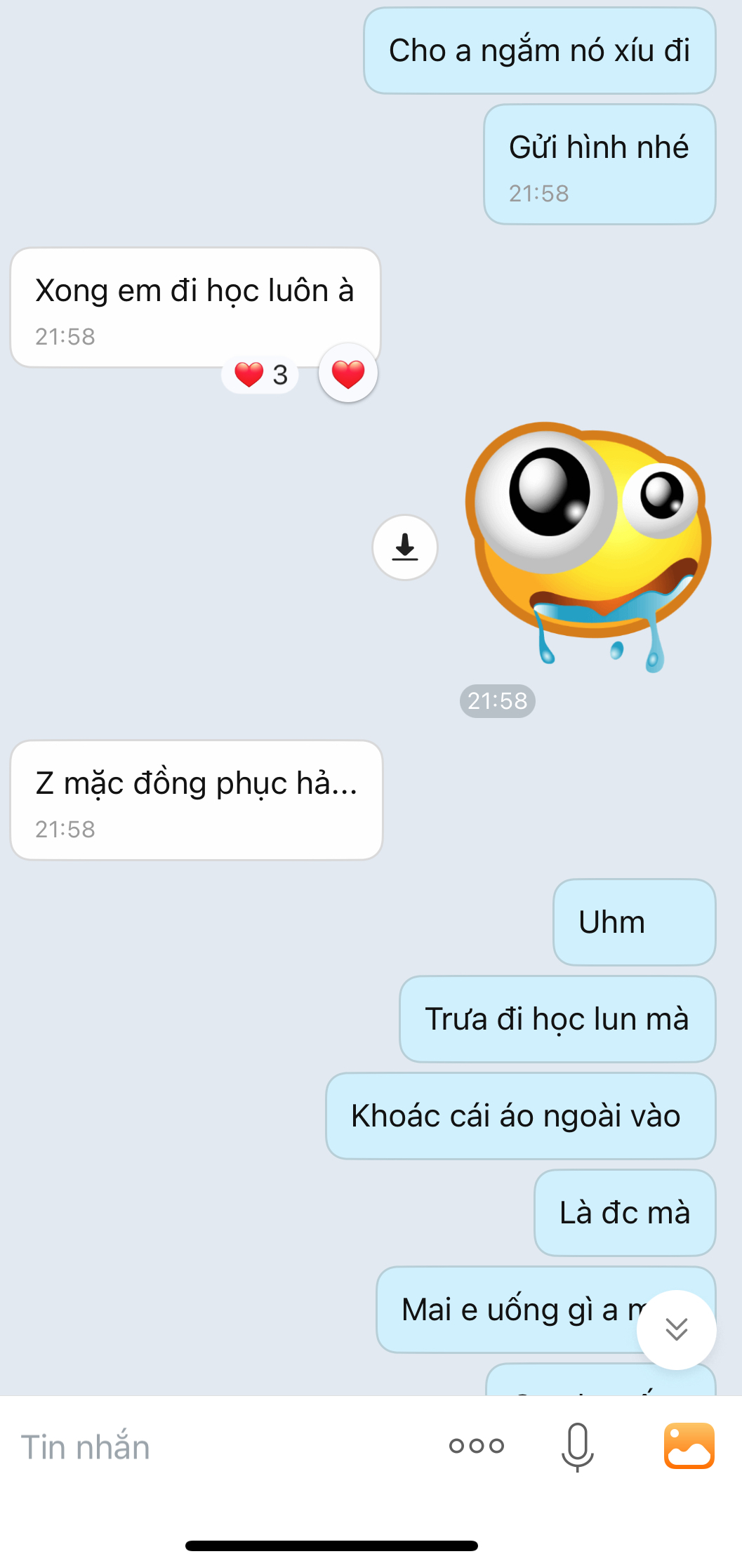This screenshot has height=1568, width=742.
Task: Focus the Tin nhắn message field
Action: pos(211,1447)
